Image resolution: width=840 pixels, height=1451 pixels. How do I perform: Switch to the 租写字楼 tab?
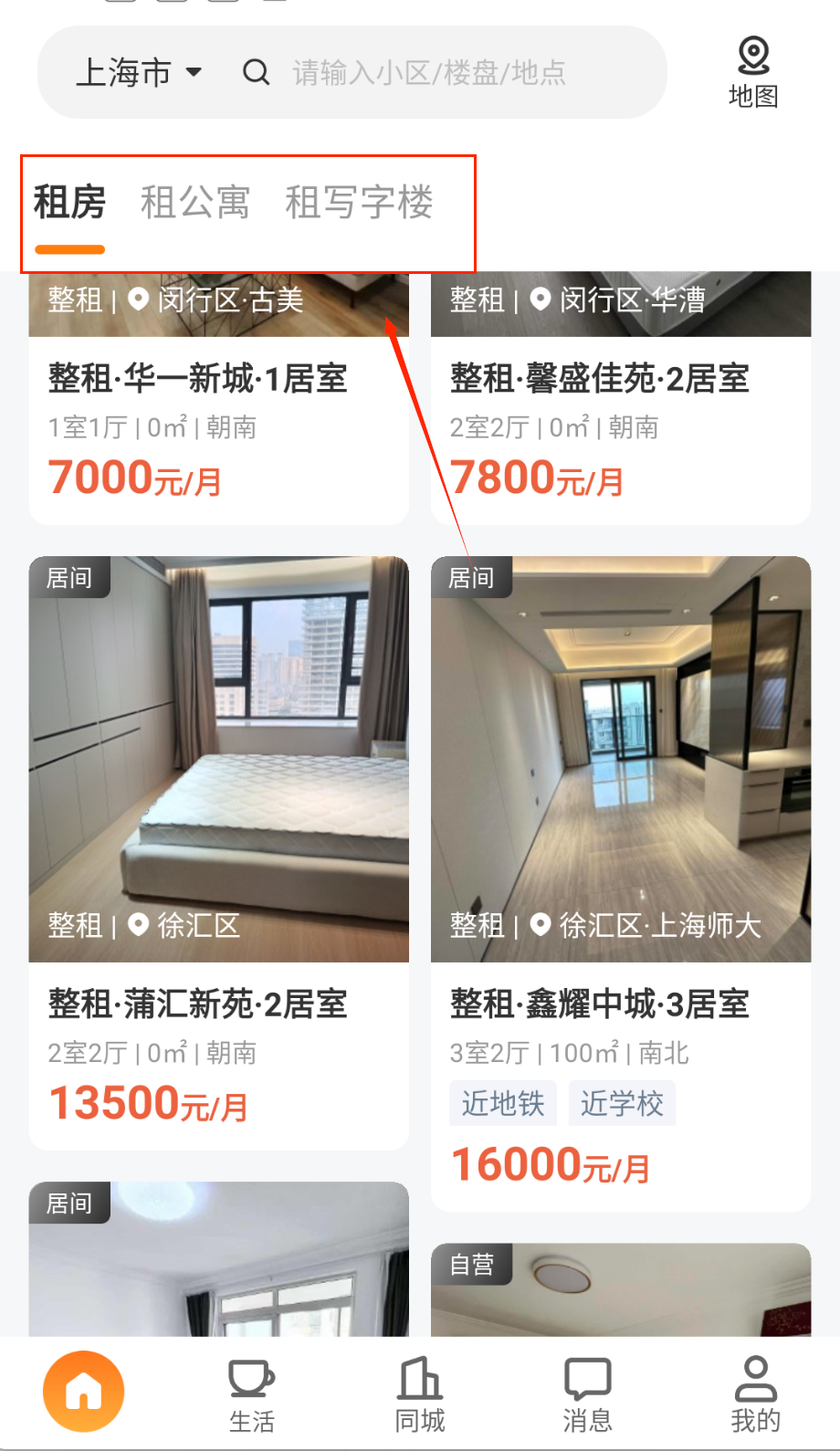(359, 203)
